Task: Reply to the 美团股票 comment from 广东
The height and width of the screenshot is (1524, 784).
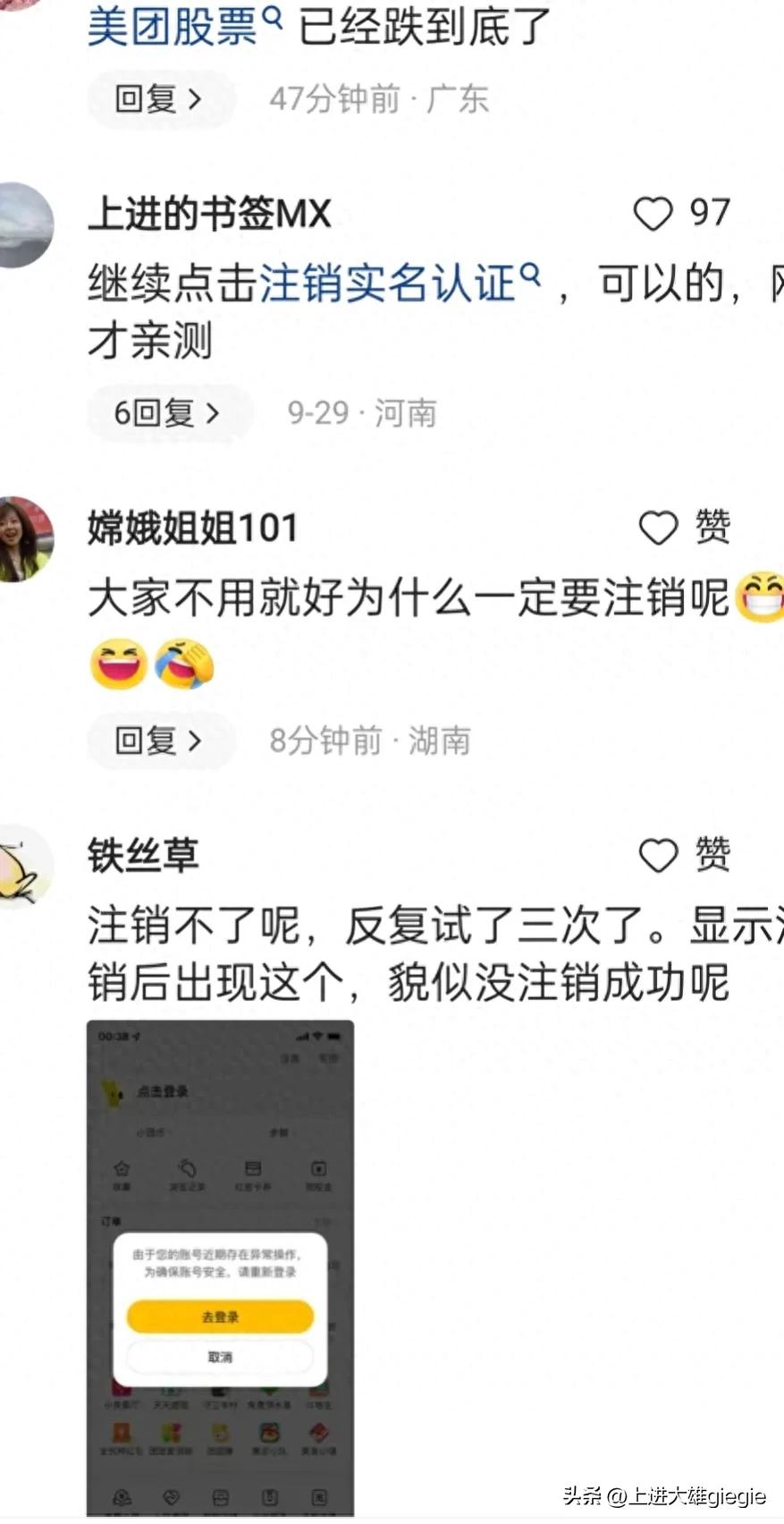Action: click(x=161, y=98)
